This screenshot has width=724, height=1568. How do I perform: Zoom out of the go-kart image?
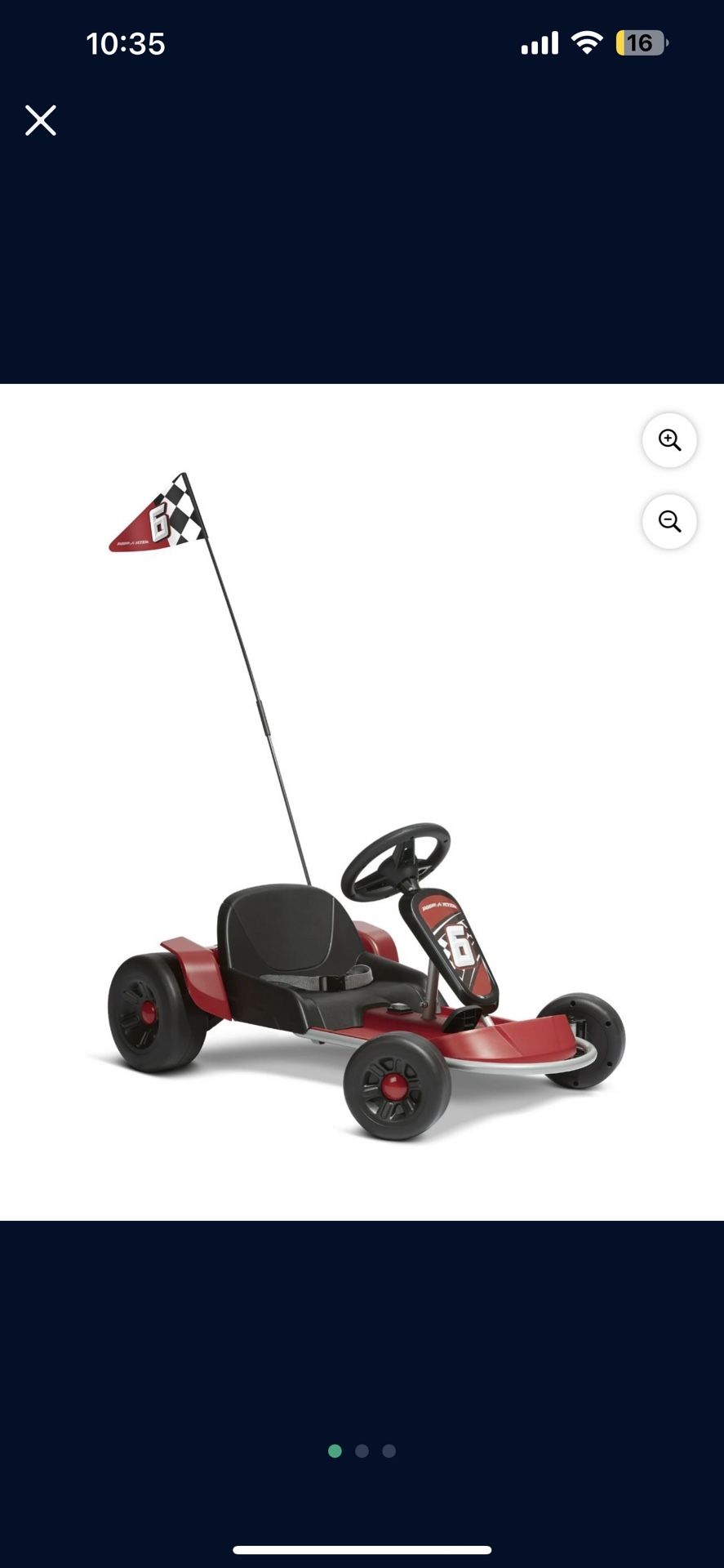[x=669, y=521]
